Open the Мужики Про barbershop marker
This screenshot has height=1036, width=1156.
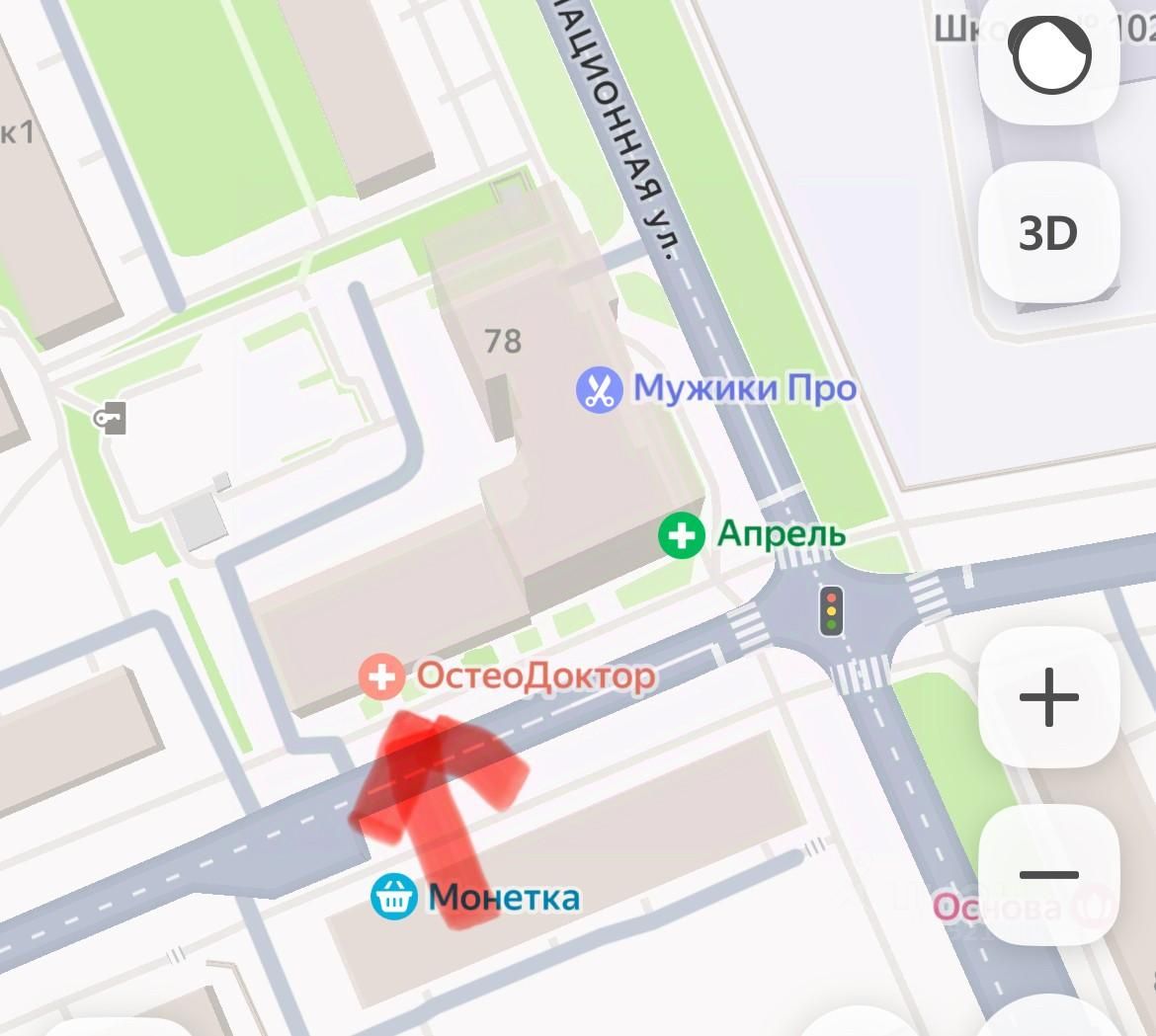point(599,389)
